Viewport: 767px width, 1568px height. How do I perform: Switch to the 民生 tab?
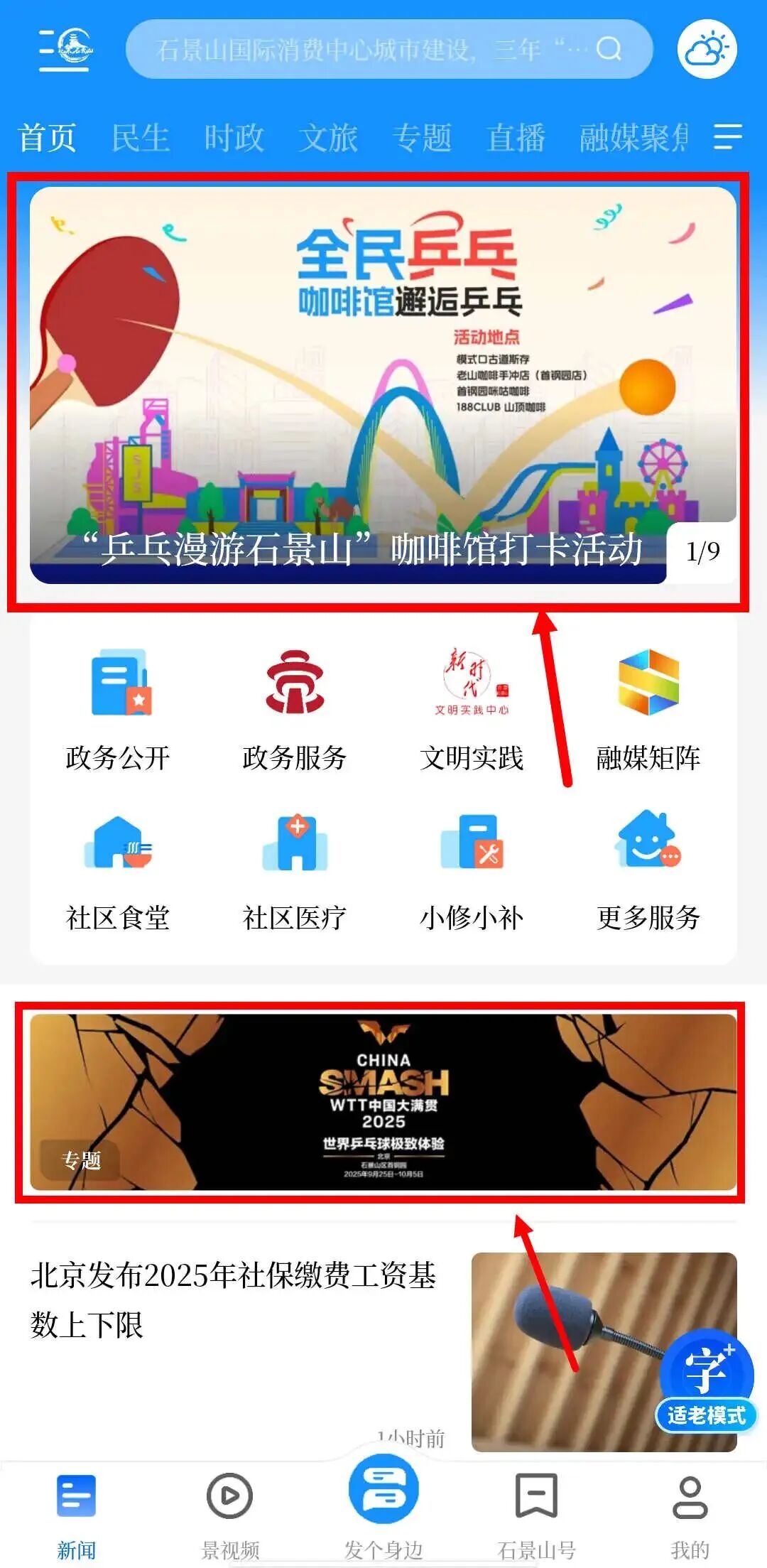(x=140, y=137)
